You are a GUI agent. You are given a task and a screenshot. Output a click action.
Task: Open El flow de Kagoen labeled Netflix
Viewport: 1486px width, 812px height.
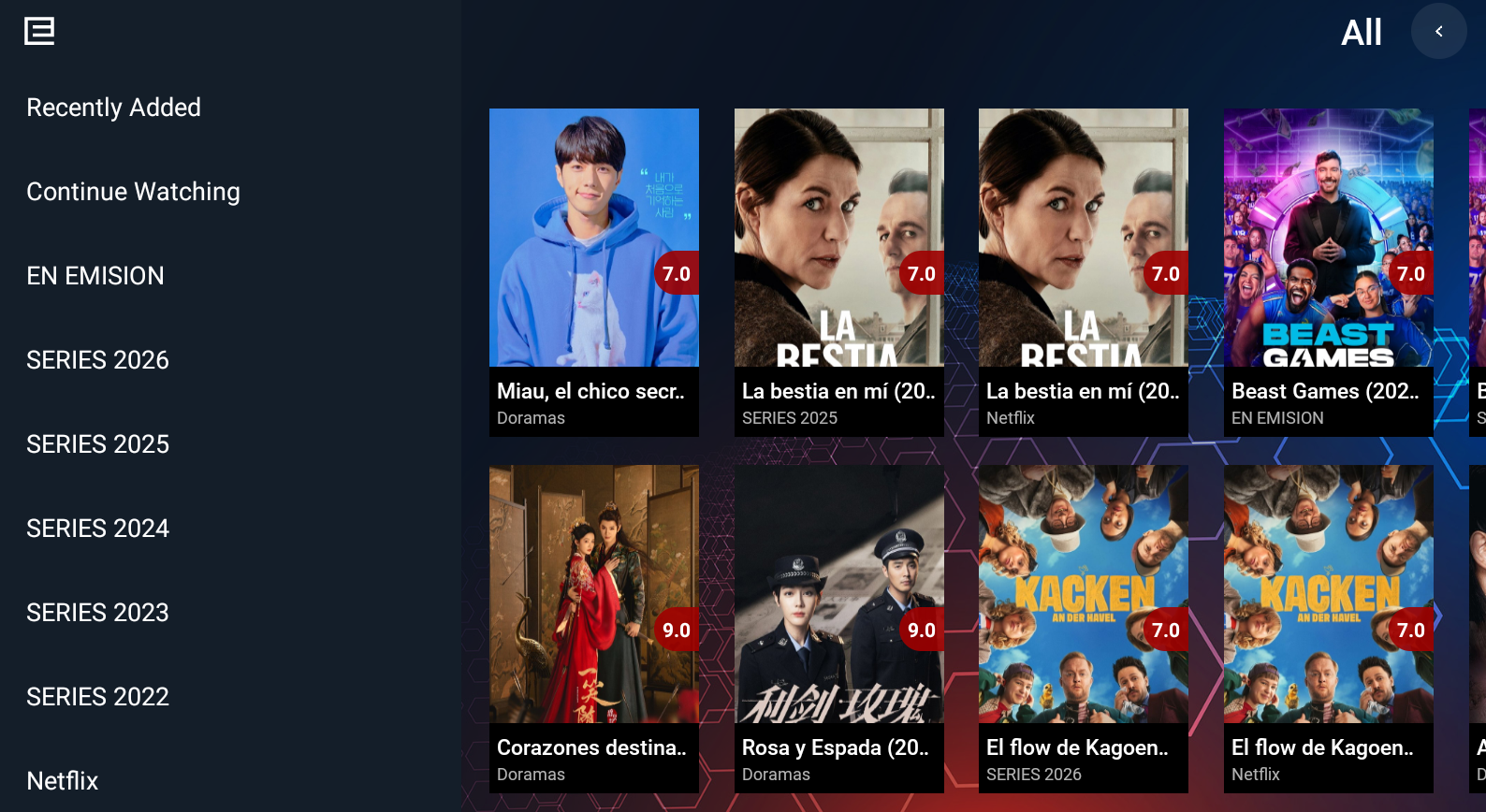pyautogui.click(x=1328, y=628)
